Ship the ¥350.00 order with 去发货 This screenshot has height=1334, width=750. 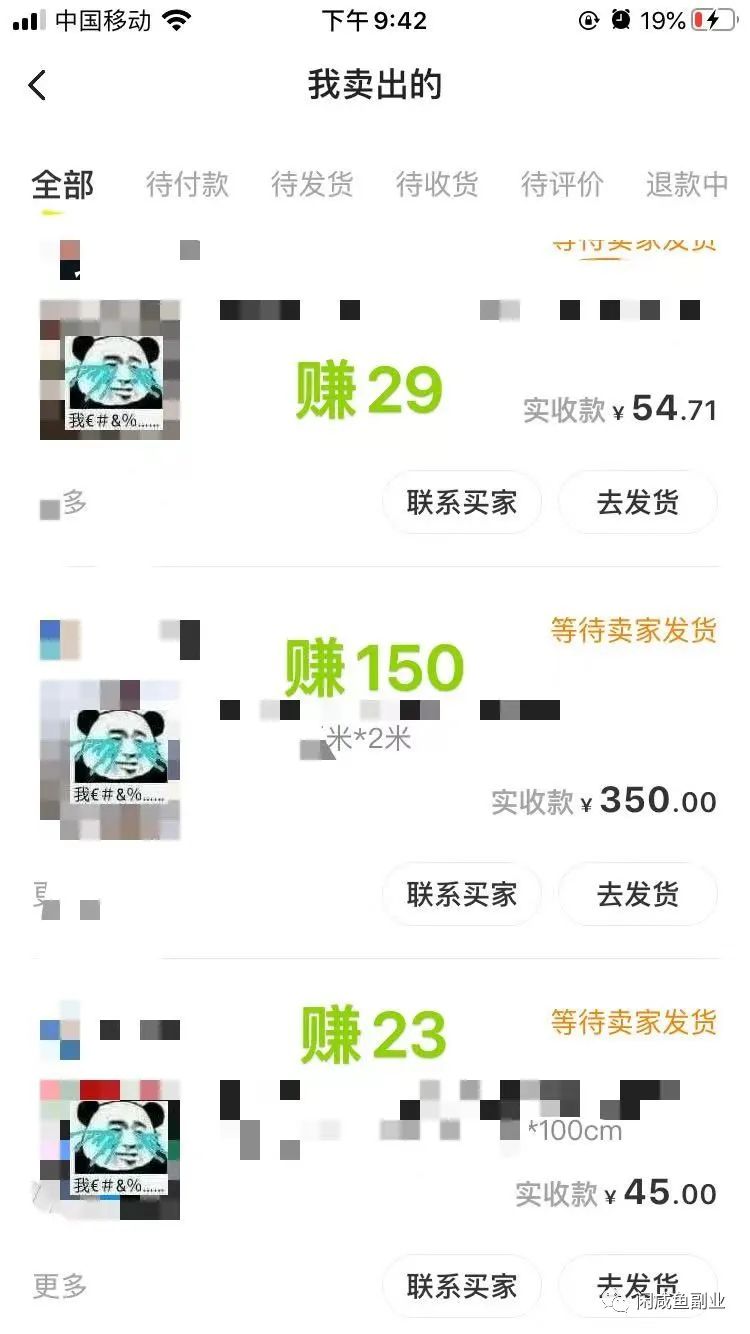(x=637, y=894)
